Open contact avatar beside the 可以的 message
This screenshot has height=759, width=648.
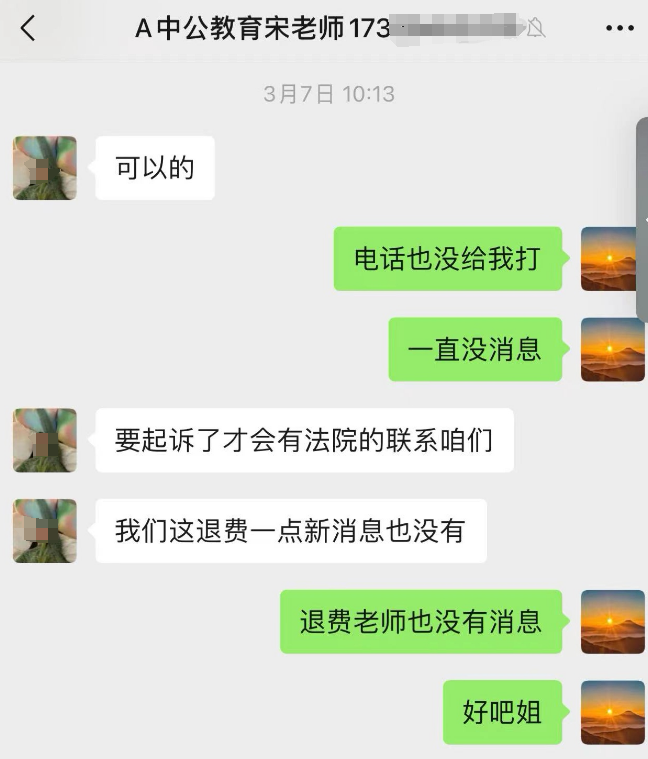45,168
